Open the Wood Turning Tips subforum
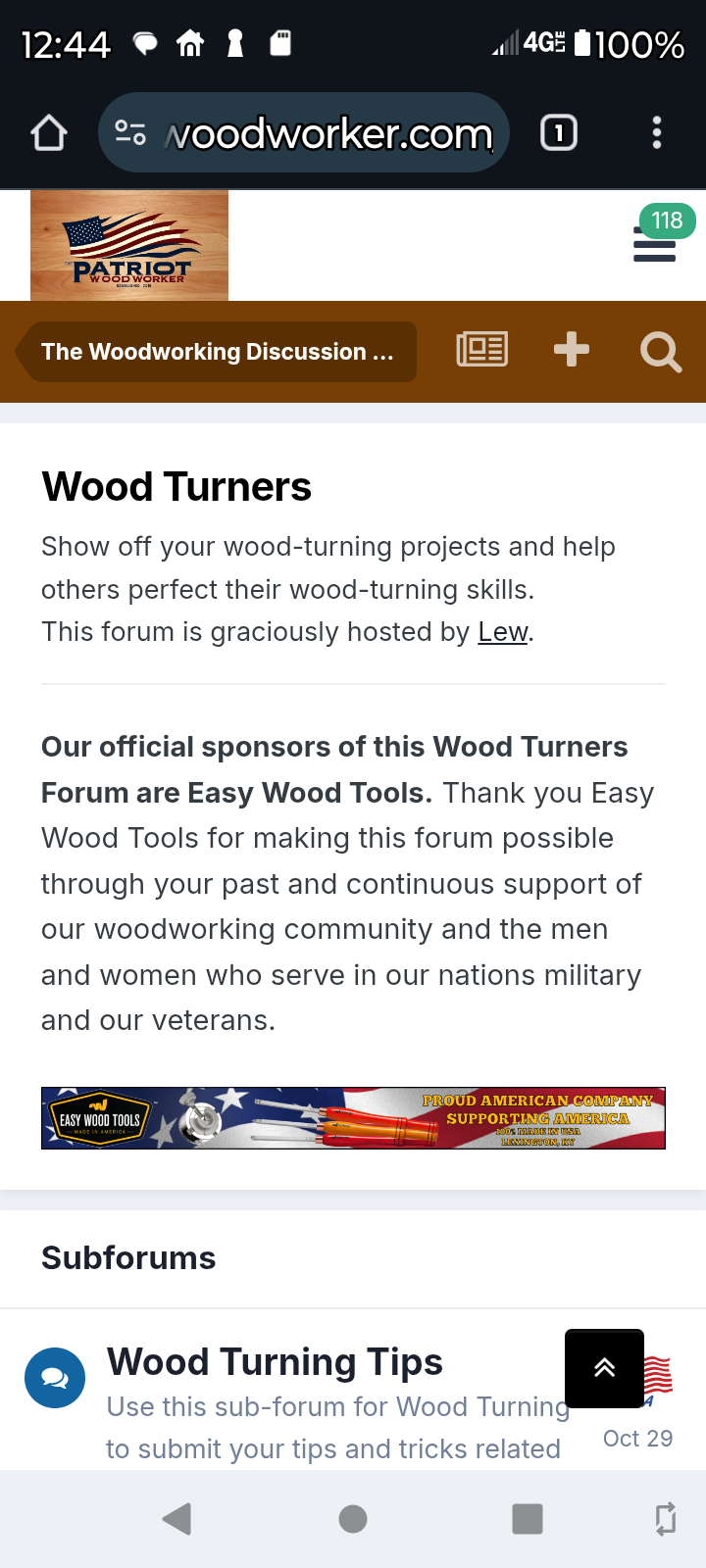The width and height of the screenshot is (706, 1568). (x=275, y=1362)
